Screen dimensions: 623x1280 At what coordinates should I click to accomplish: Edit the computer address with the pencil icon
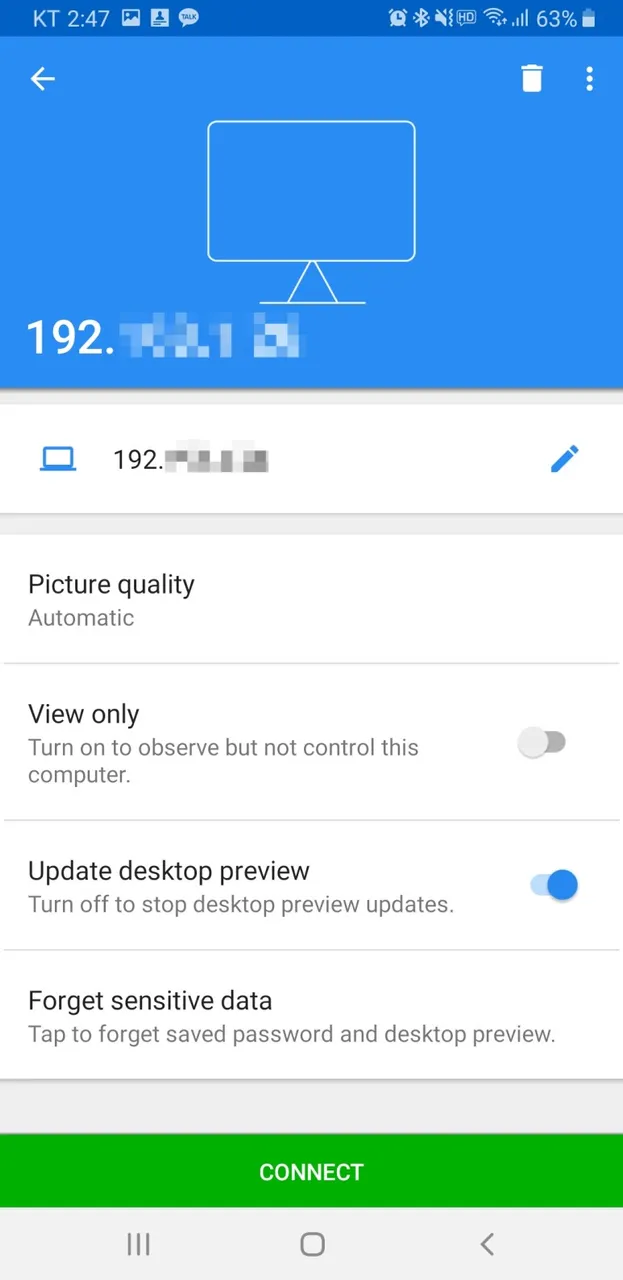[565, 459]
